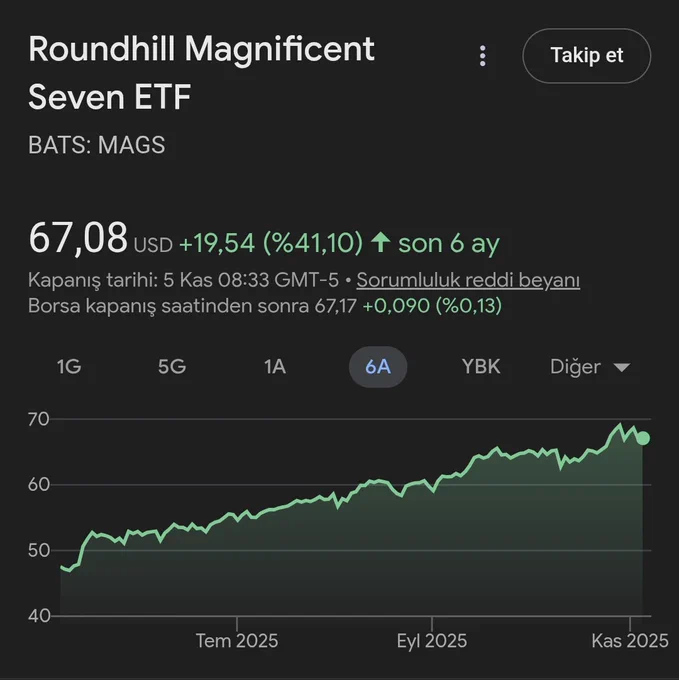The height and width of the screenshot is (680, 679).
Task: Tap the Takip et follow button
Action: 586,55
